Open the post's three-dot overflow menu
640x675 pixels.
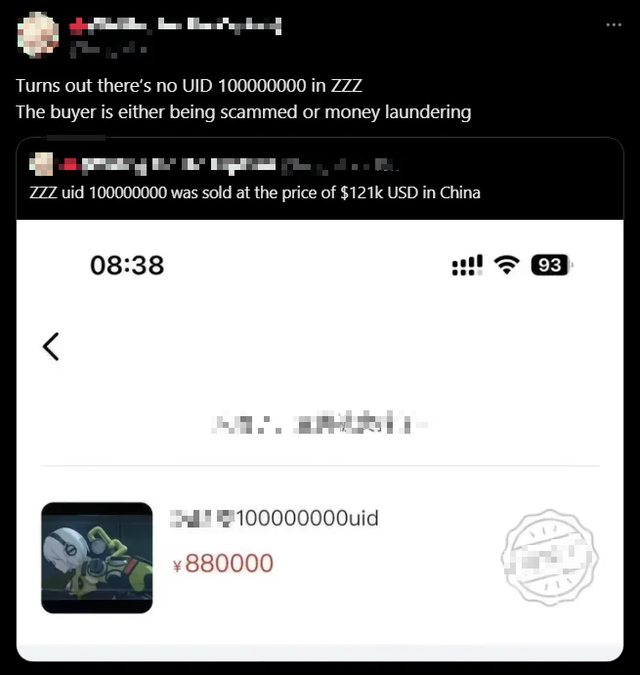[x=612, y=23]
